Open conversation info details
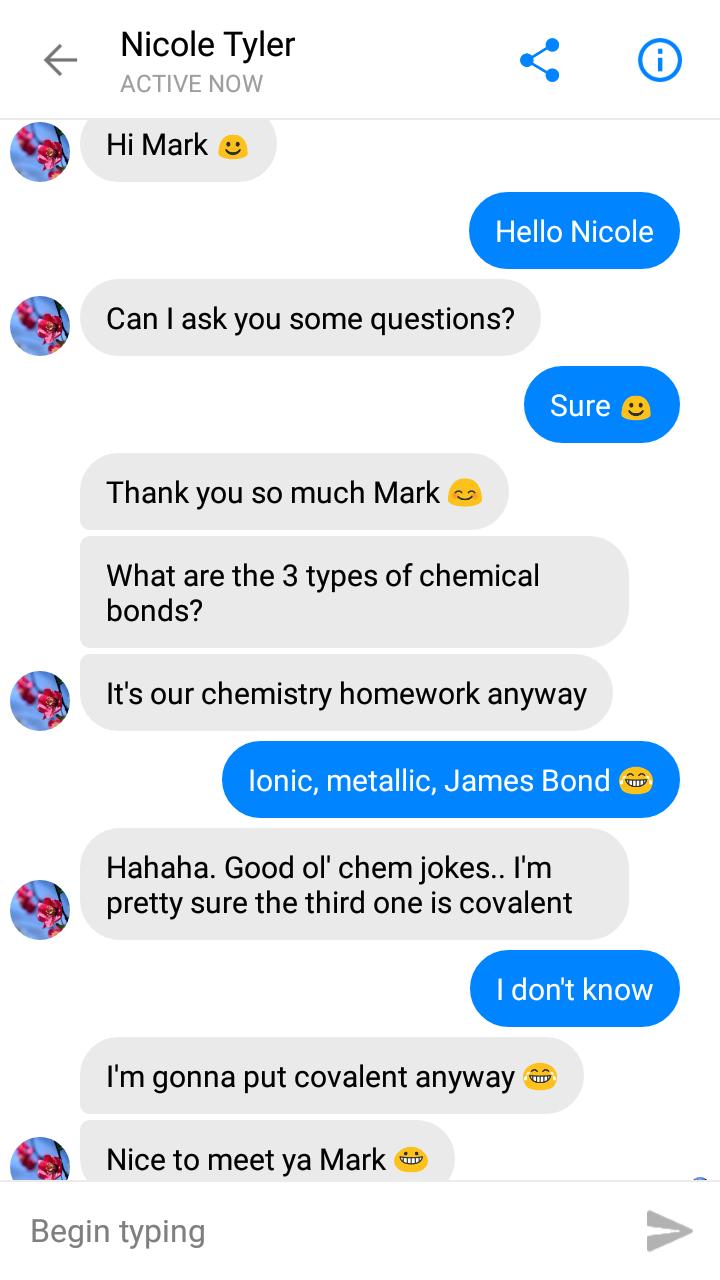This screenshot has height=1280, width=720. click(660, 61)
